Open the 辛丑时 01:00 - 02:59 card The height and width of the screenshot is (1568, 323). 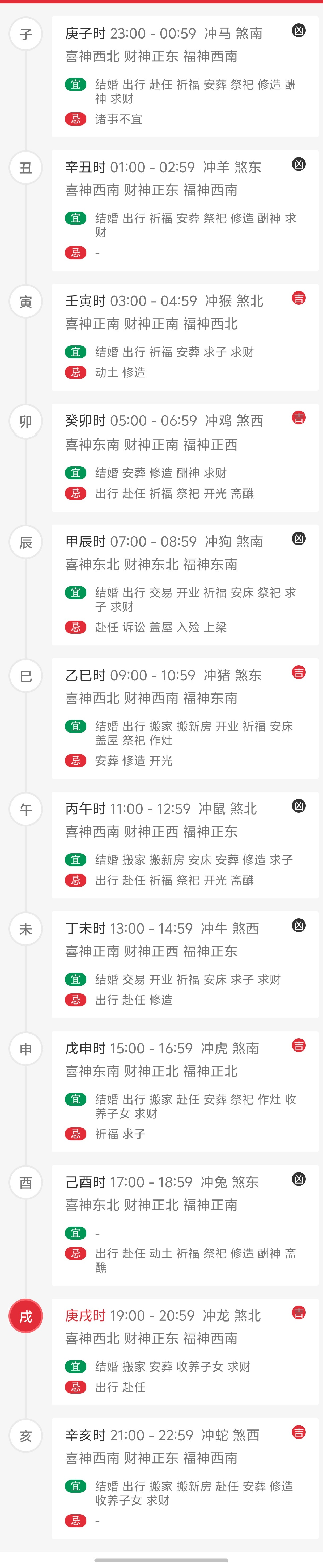point(185,210)
